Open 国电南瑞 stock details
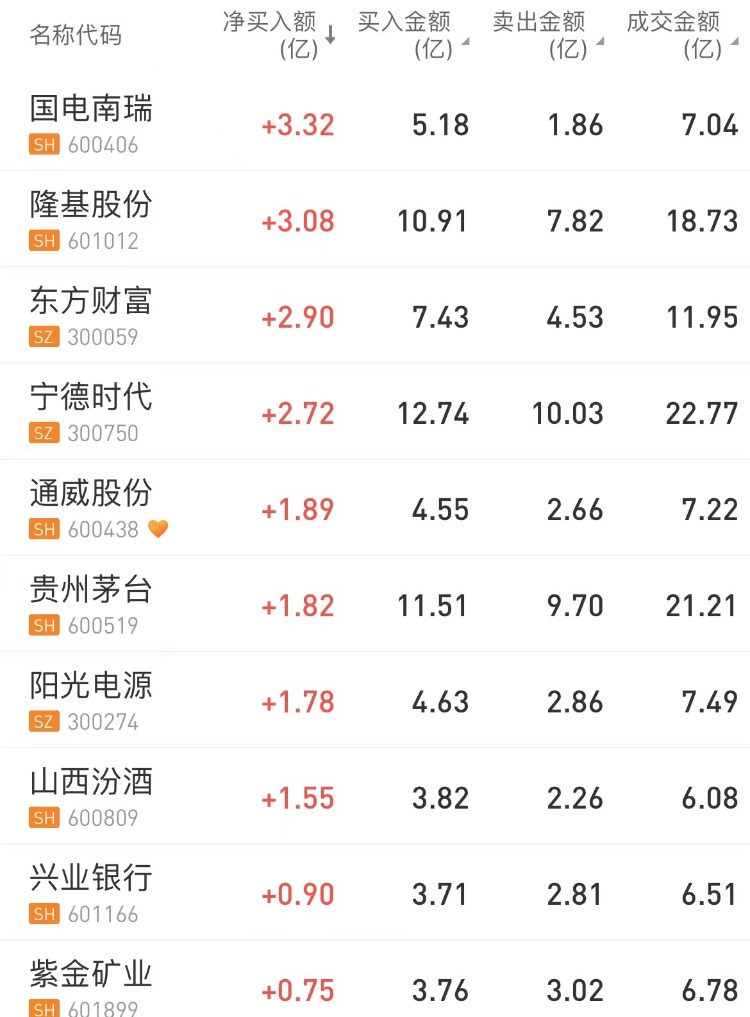The width and height of the screenshot is (750, 1017). pyautogui.click(x=91, y=109)
